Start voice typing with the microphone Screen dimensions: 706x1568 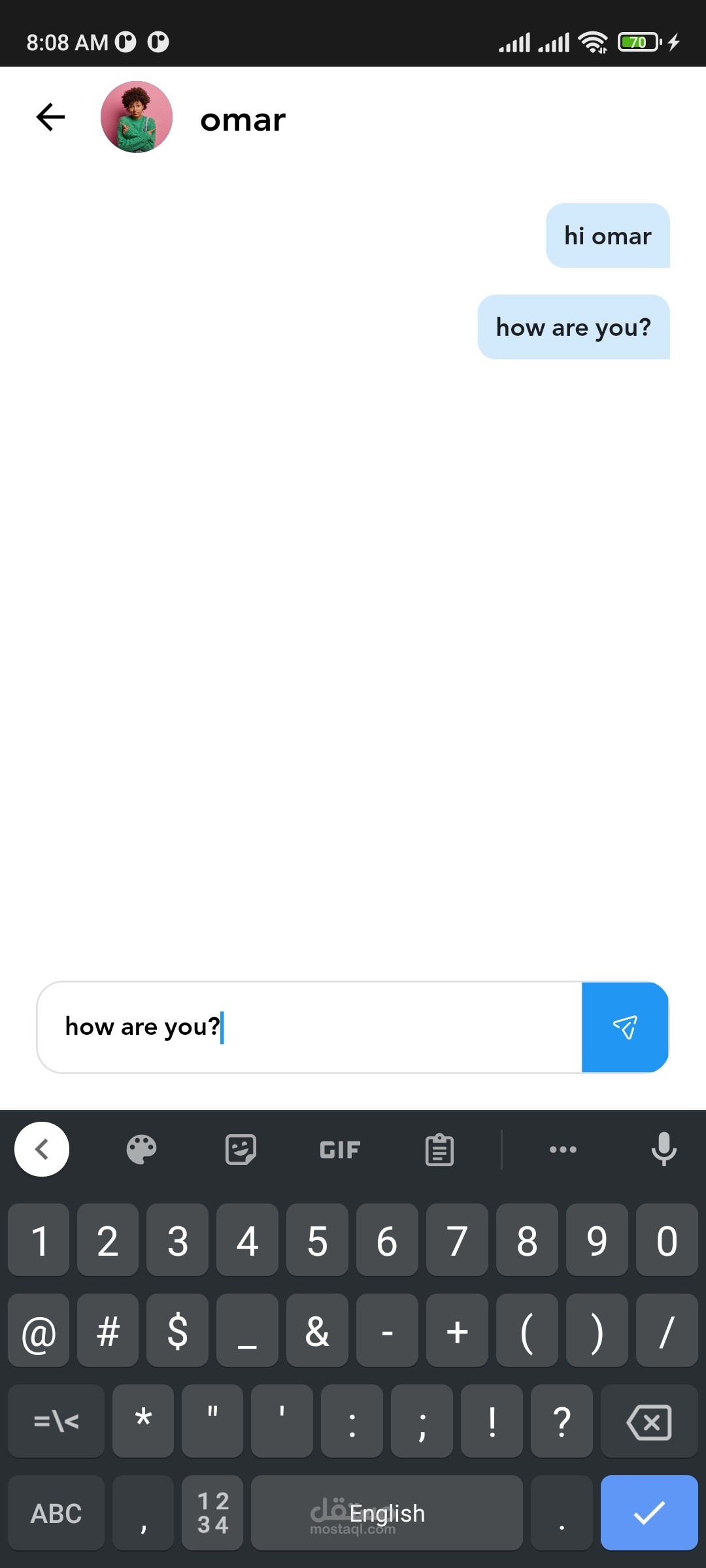point(664,1149)
